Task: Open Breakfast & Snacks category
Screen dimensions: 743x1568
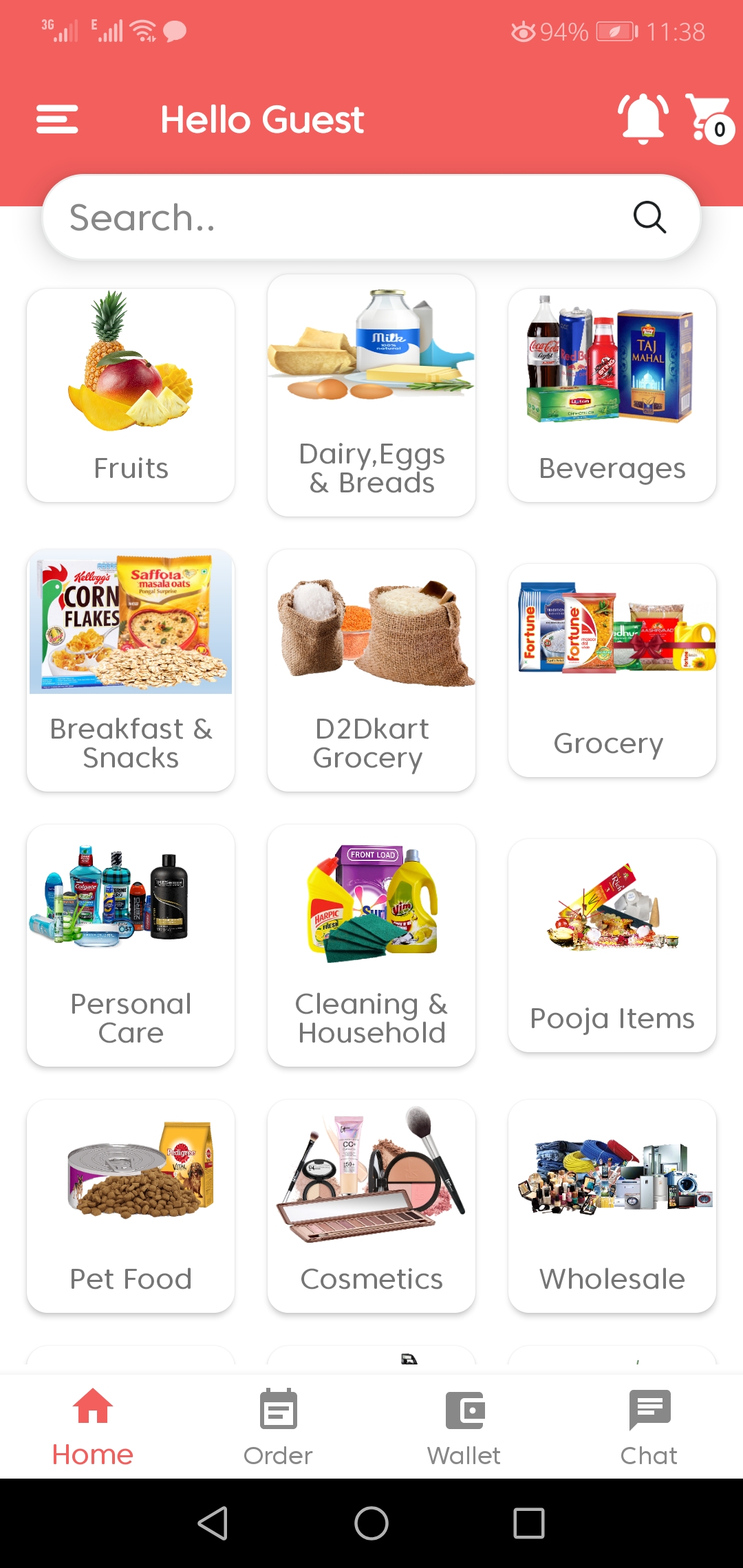Action: (131, 671)
